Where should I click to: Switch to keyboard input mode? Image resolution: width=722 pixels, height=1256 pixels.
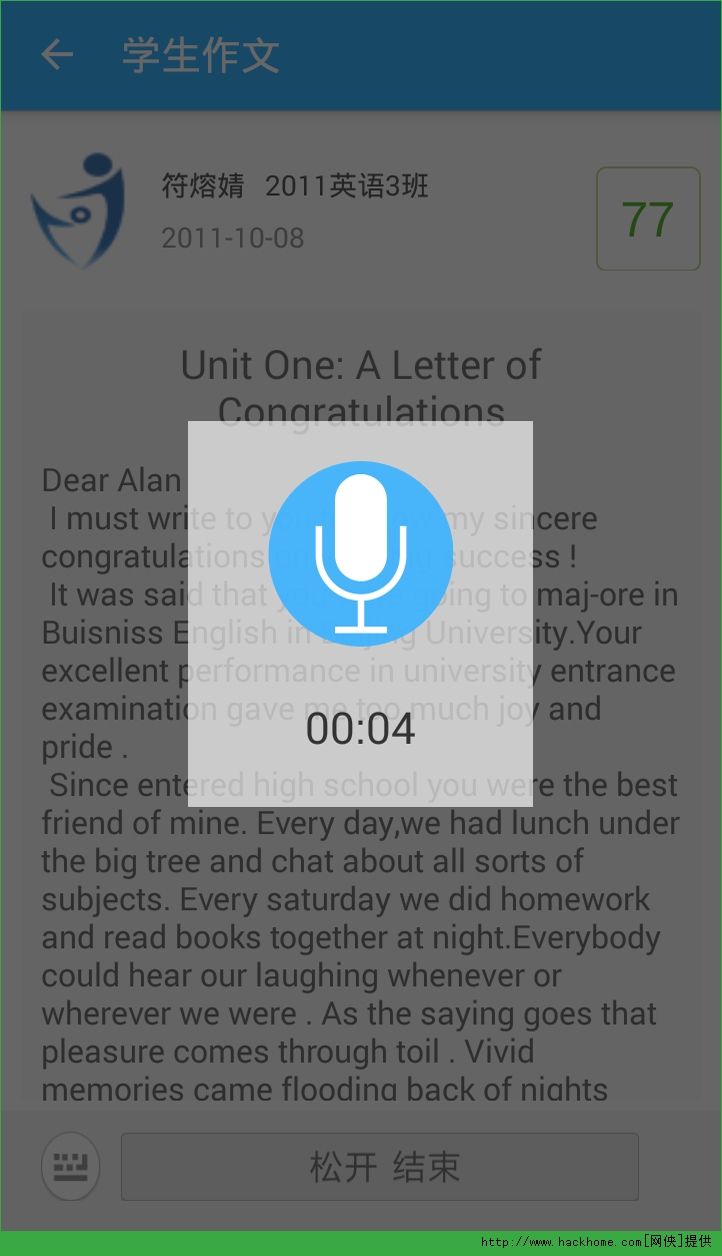click(x=70, y=1166)
